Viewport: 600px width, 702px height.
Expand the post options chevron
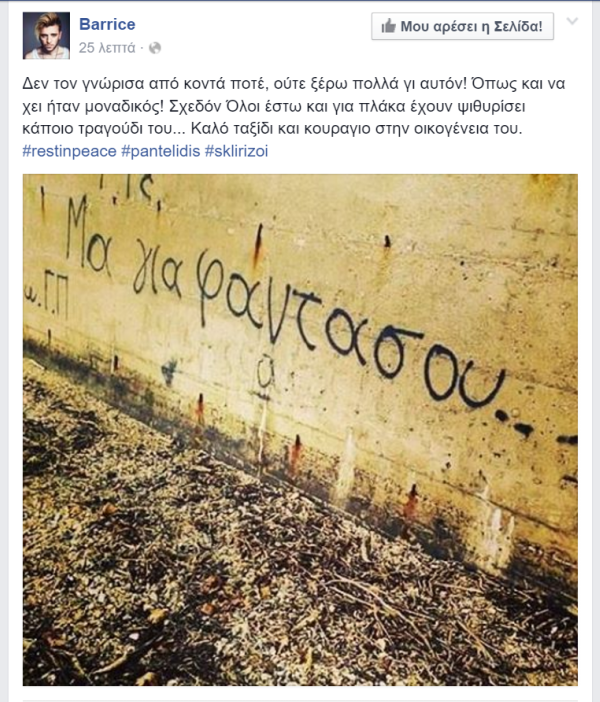(x=572, y=21)
